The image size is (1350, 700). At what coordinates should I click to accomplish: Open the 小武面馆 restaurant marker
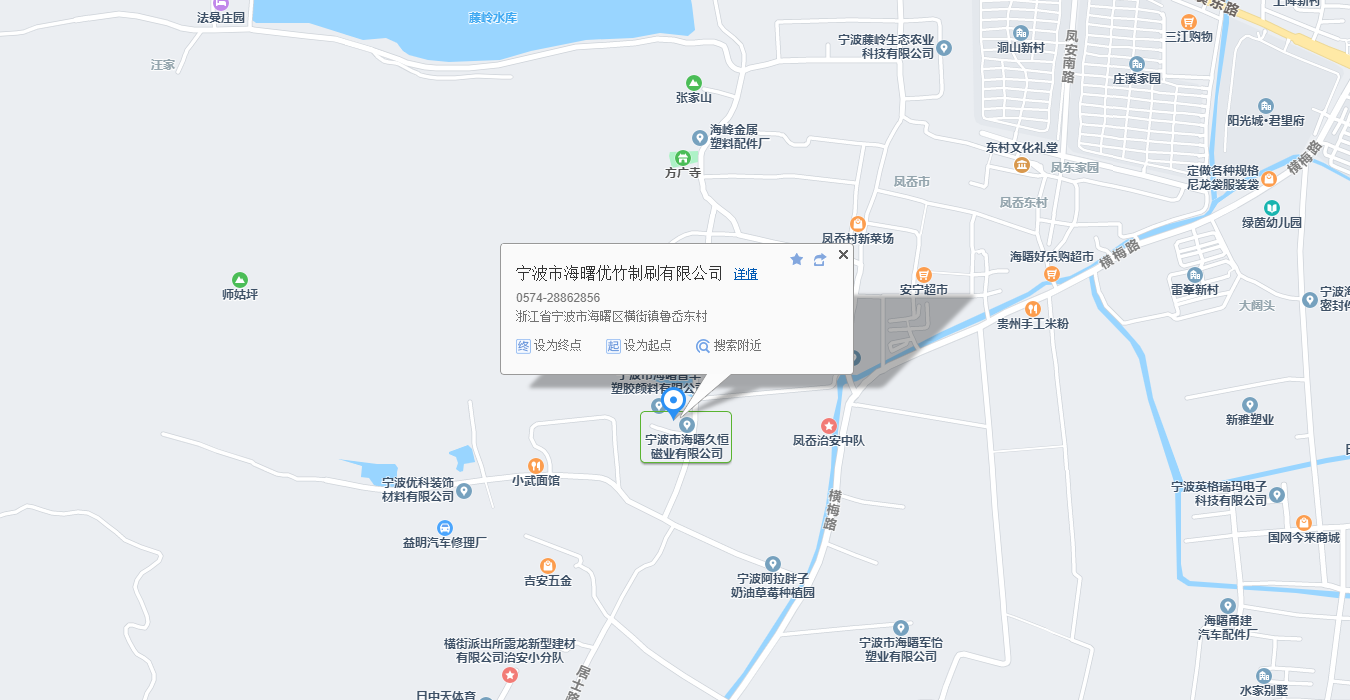536,466
